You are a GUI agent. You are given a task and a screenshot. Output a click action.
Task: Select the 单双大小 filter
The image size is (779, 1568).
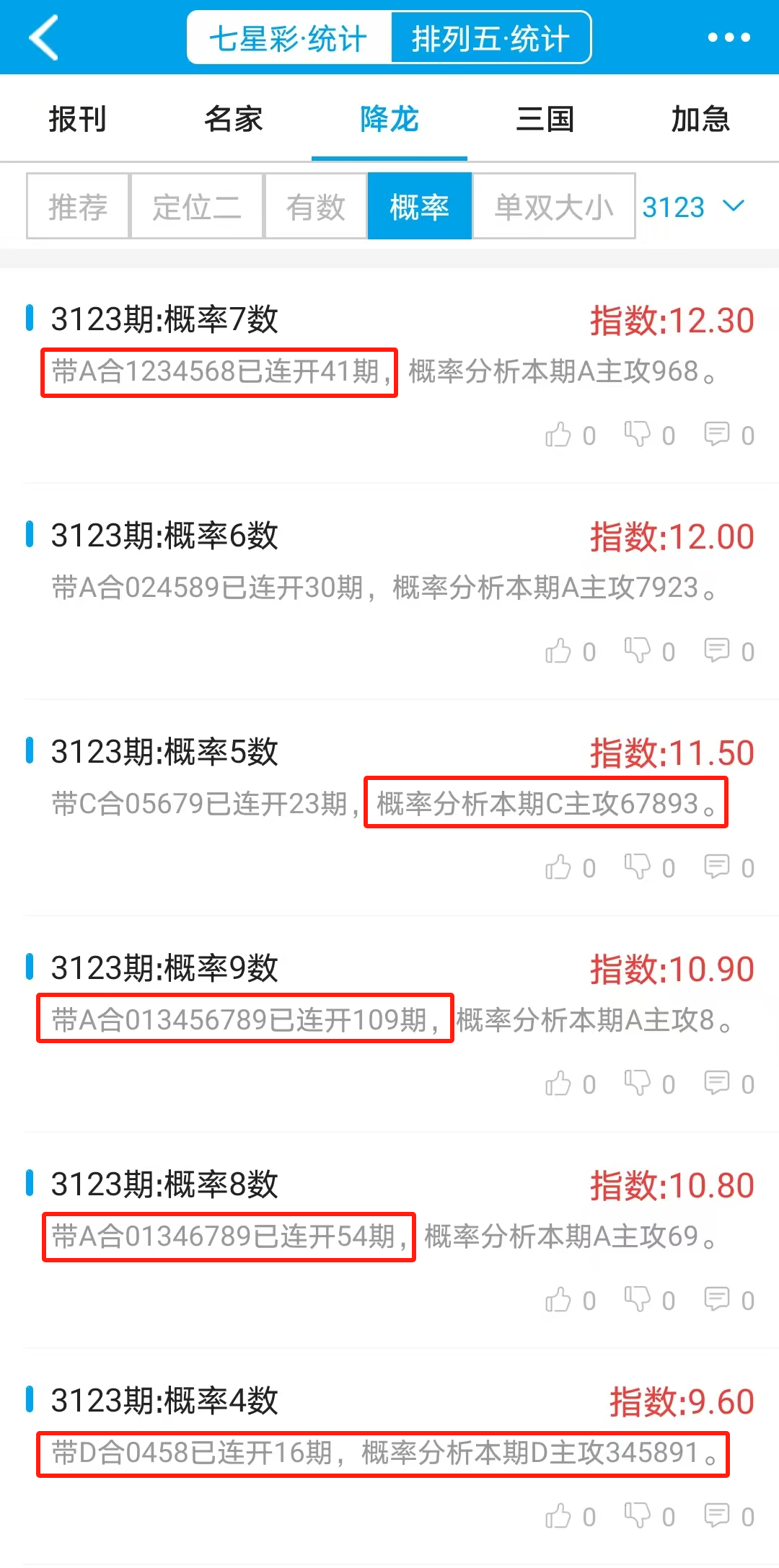(x=553, y=206)
